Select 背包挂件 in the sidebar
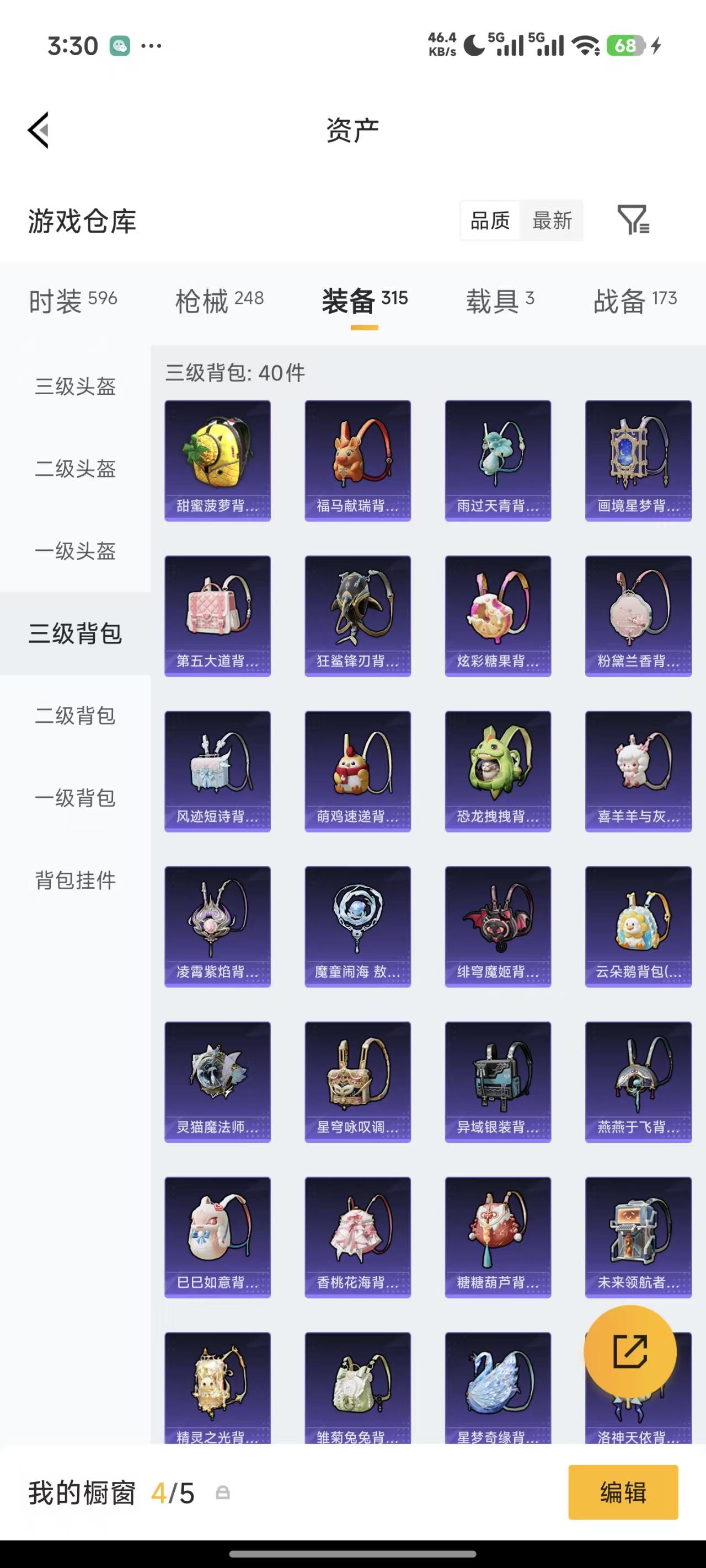Viewport: 706px width, 1568px height. click(74, 882)
